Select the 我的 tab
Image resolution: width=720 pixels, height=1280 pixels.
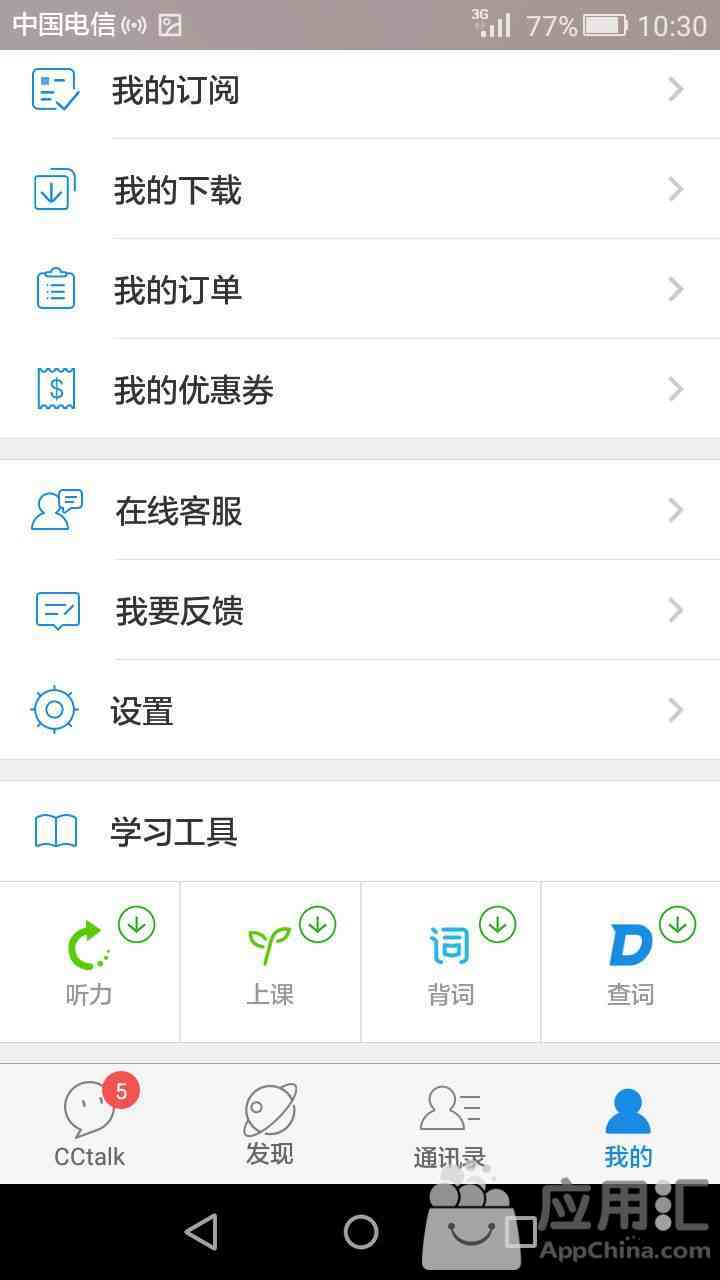click(x=630, y=1124)
